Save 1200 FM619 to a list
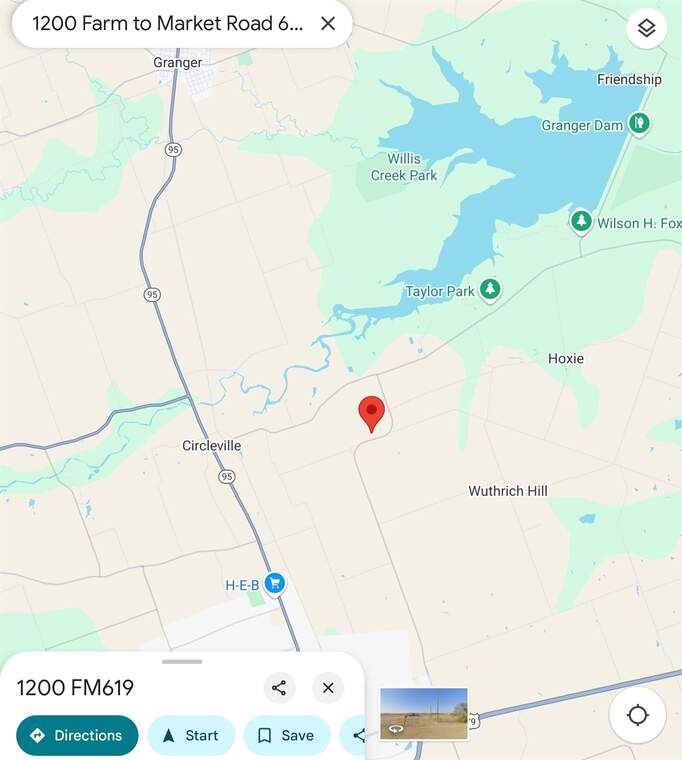The image size is (682, 760). click(286, 735)
